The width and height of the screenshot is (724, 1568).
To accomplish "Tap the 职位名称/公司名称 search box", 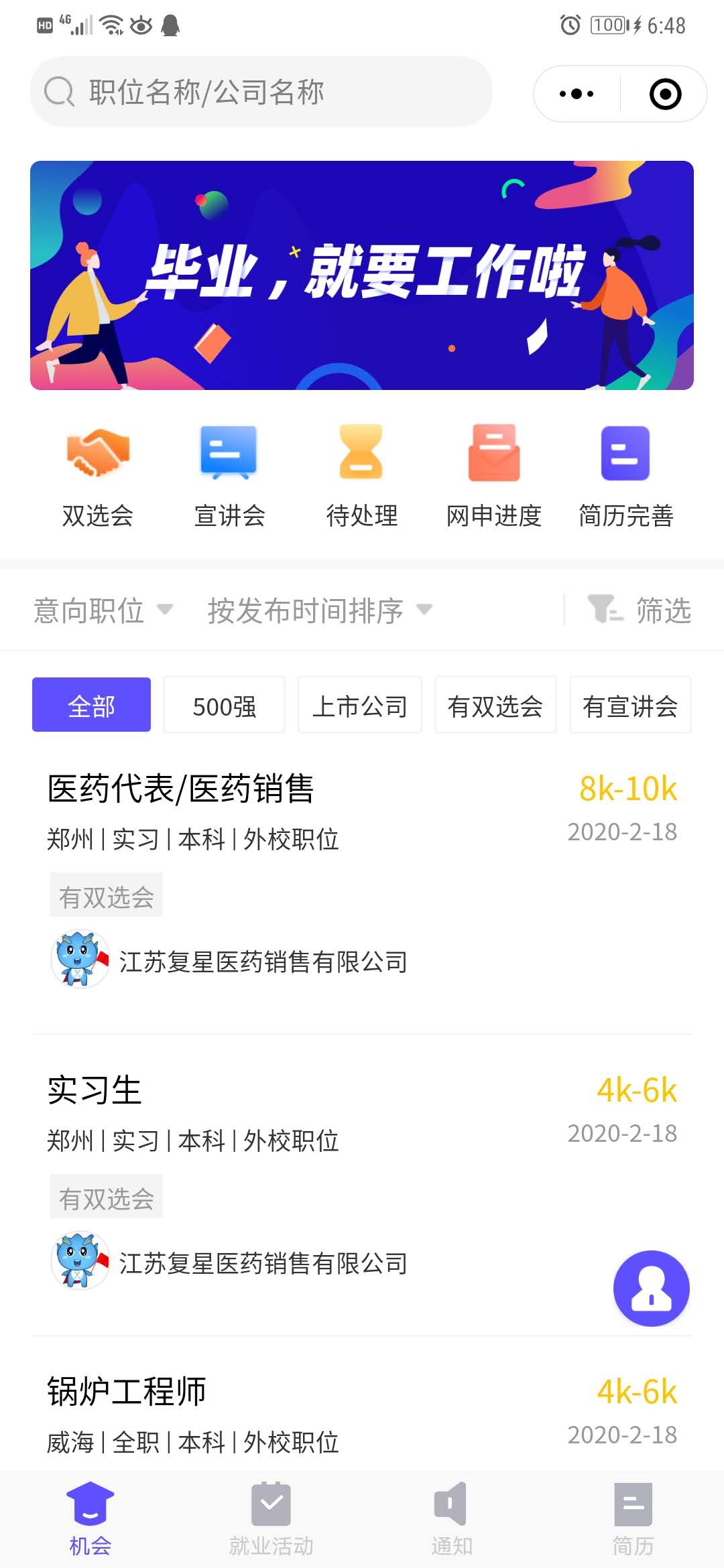I will (261, 92).
